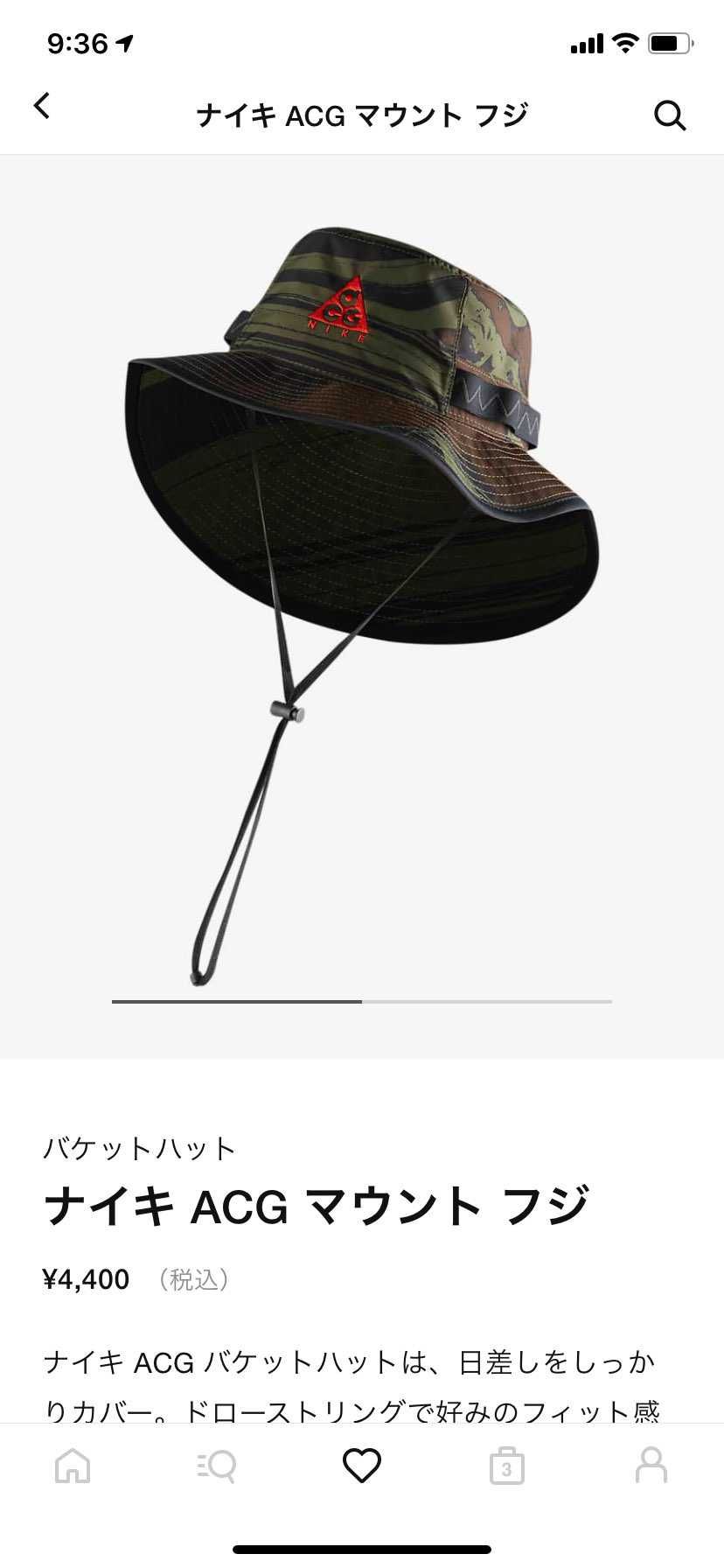The image size is (724, 1568).
Task: Switch to the Home tab
Action: click(x=73, y=1465)
